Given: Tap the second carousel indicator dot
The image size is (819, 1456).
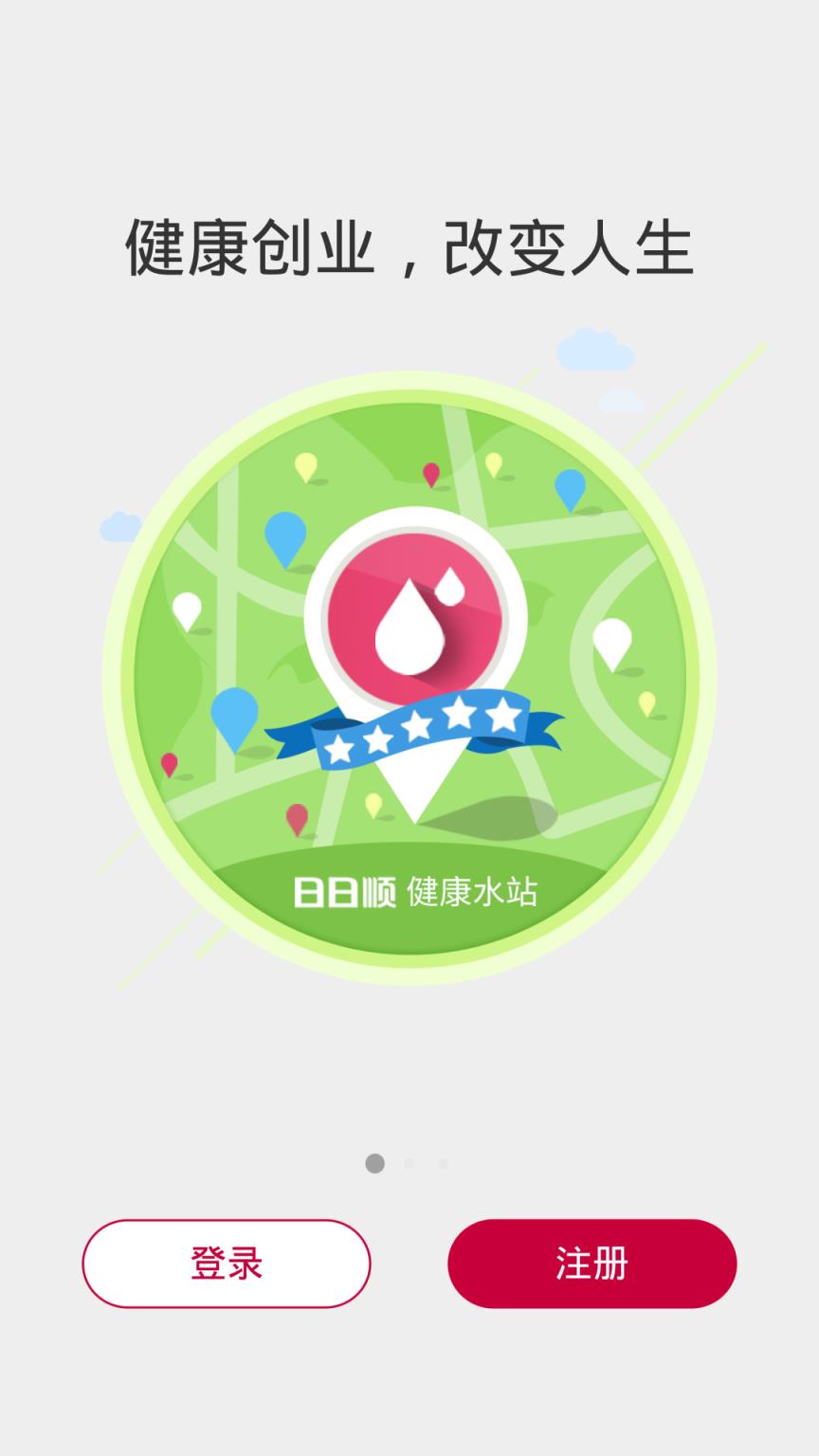Looking at the screenshot, I should click(409, 1163).
